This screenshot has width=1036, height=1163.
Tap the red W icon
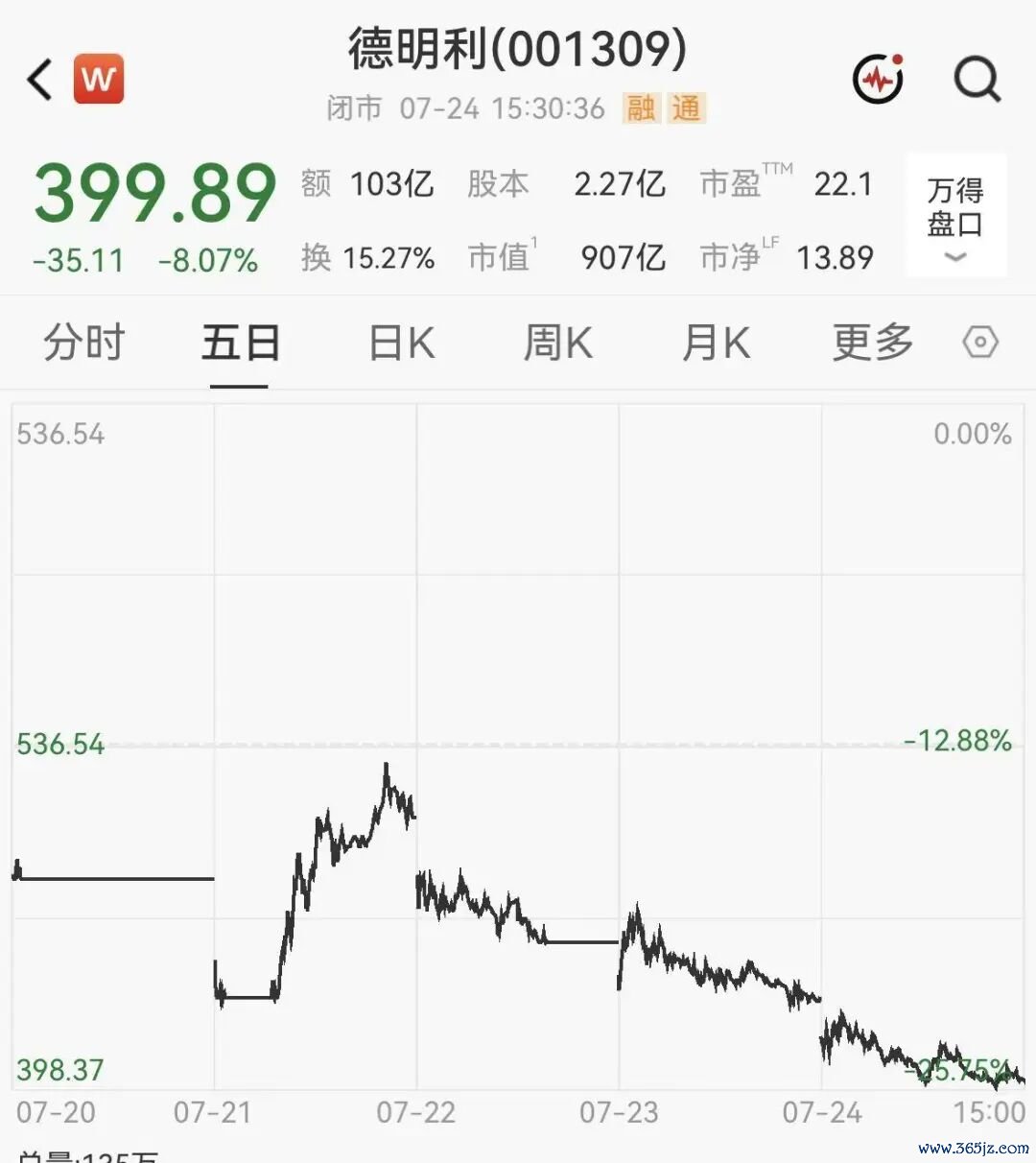(99, 79)
